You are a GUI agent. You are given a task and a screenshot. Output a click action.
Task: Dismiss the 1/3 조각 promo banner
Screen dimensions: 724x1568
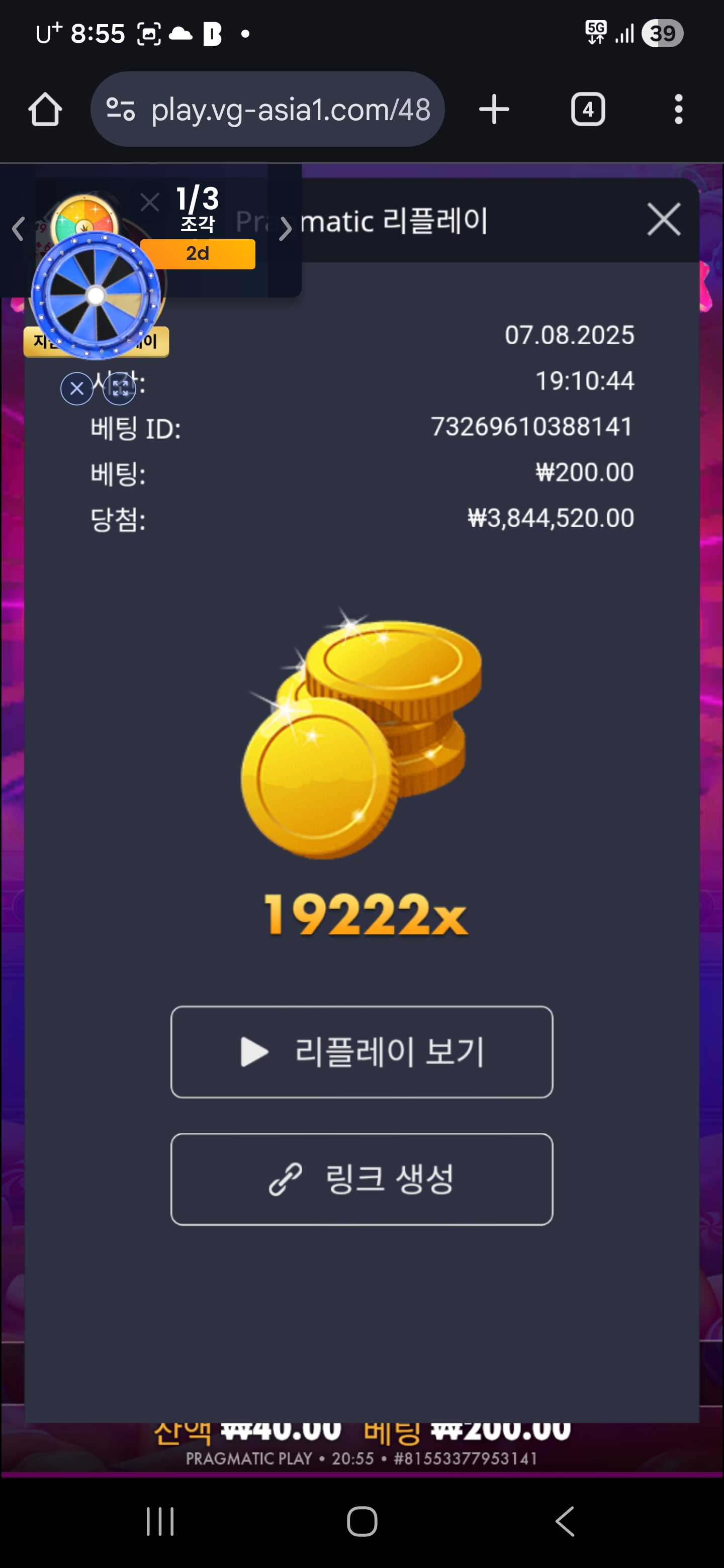[149, 202]
